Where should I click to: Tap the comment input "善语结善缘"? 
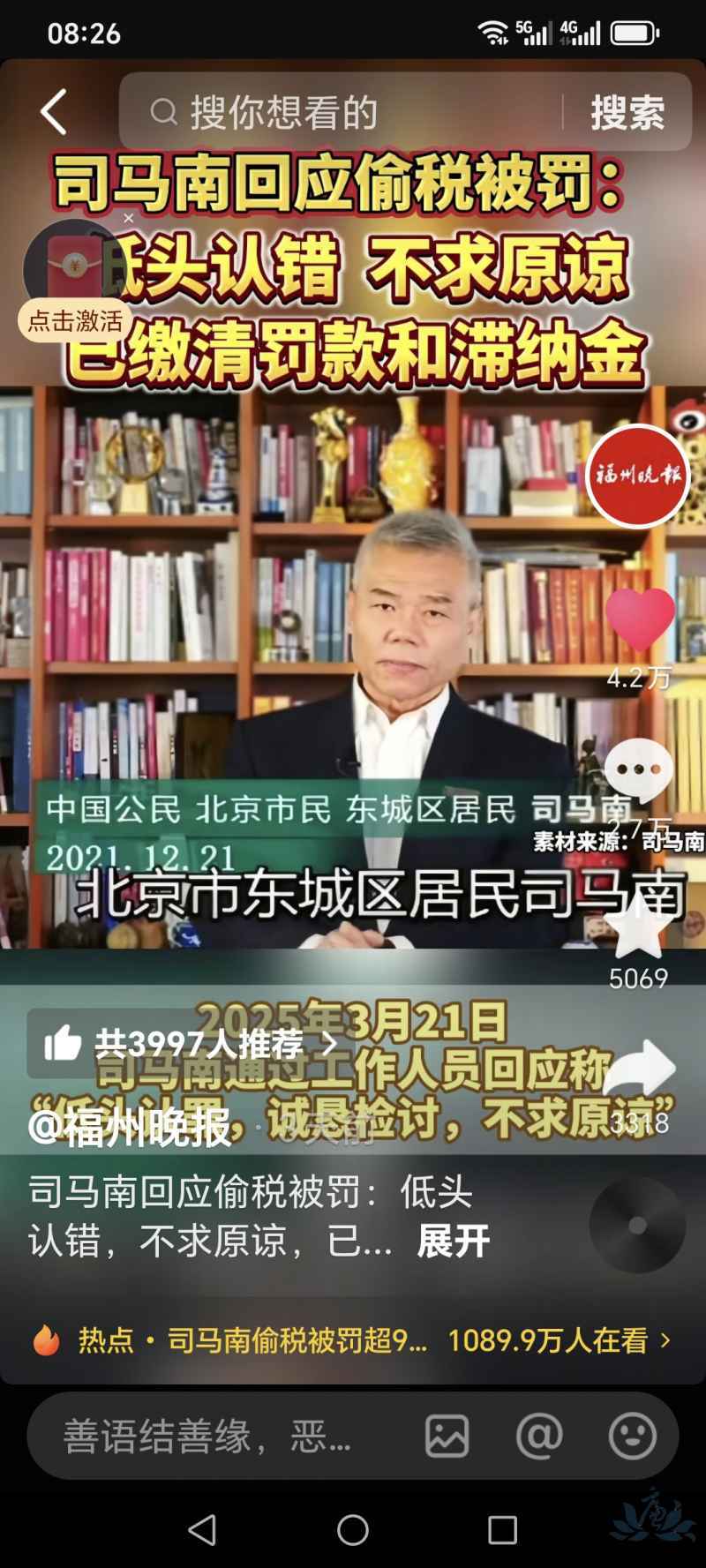[207, 1437]
